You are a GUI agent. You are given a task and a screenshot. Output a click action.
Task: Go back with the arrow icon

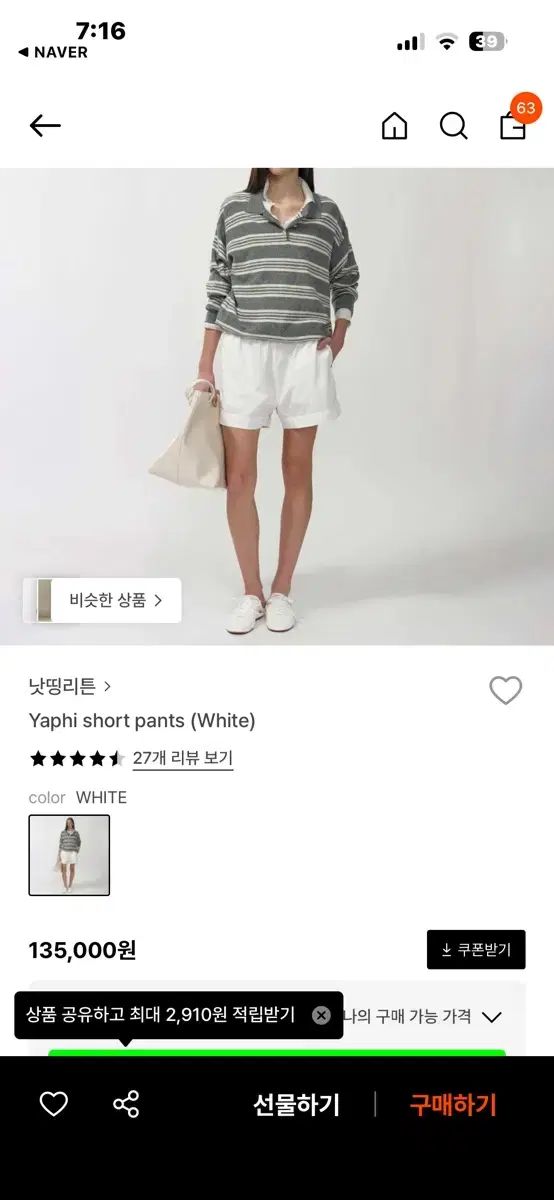[45, 126]
